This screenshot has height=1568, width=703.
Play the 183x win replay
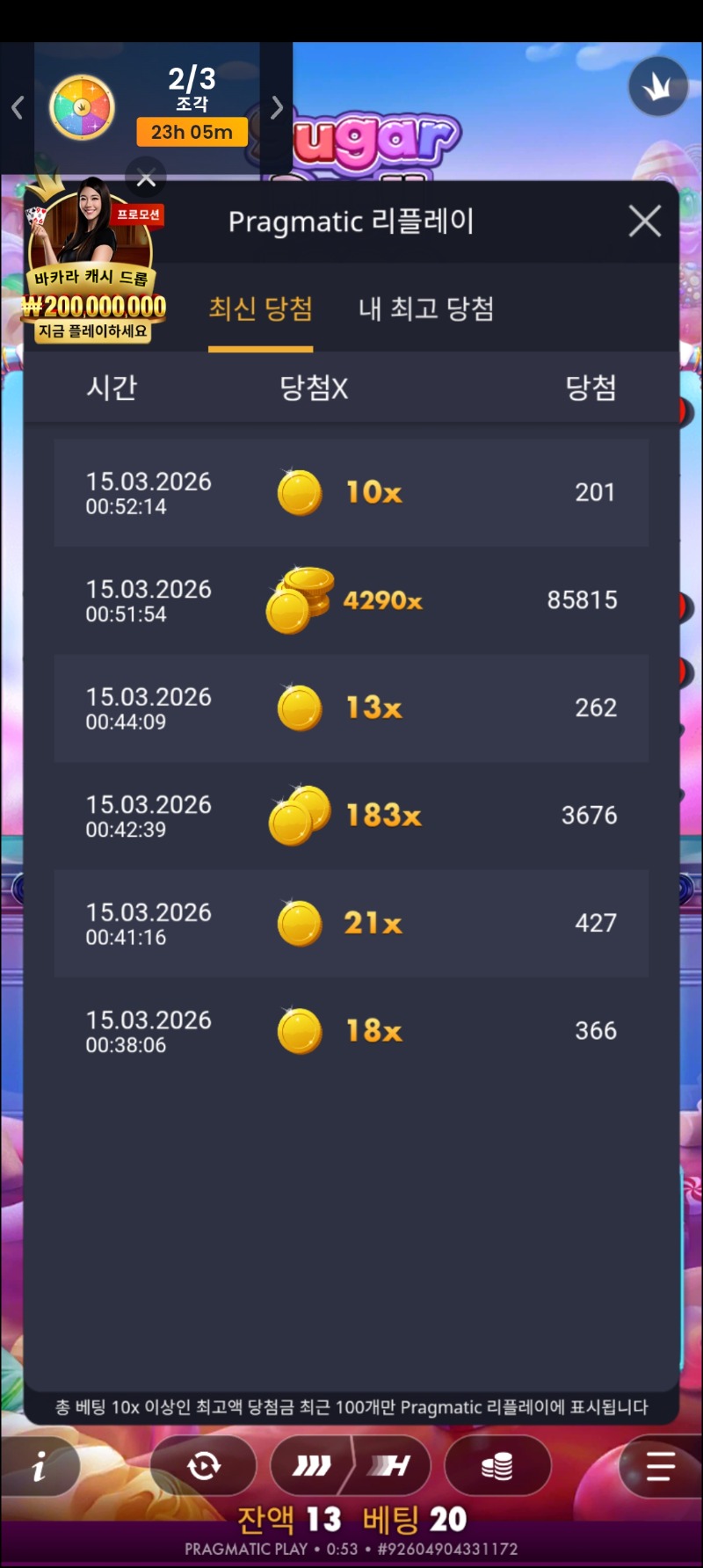(351, 816)
